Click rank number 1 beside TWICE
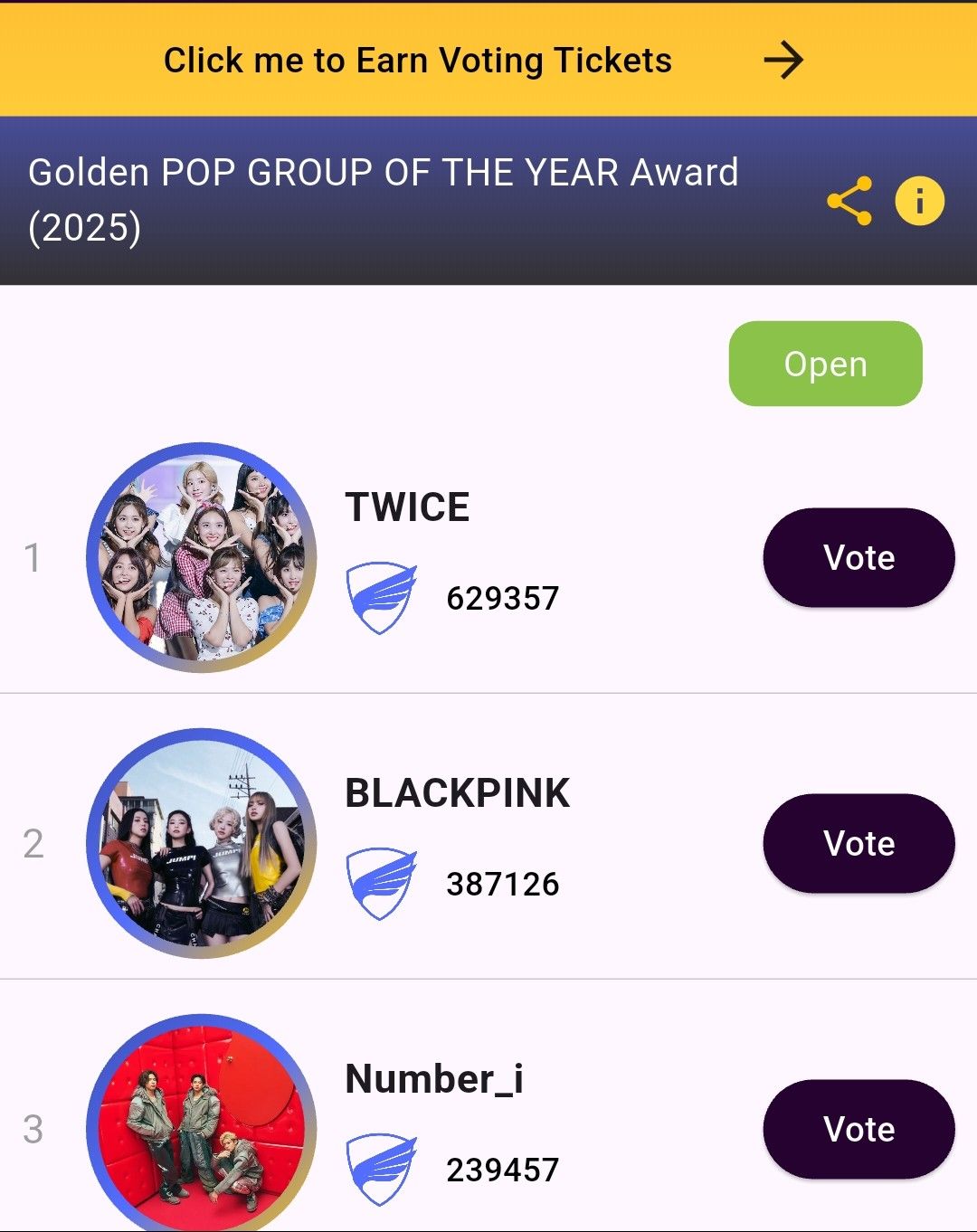The image size is (977, 1232). point(33,557)
